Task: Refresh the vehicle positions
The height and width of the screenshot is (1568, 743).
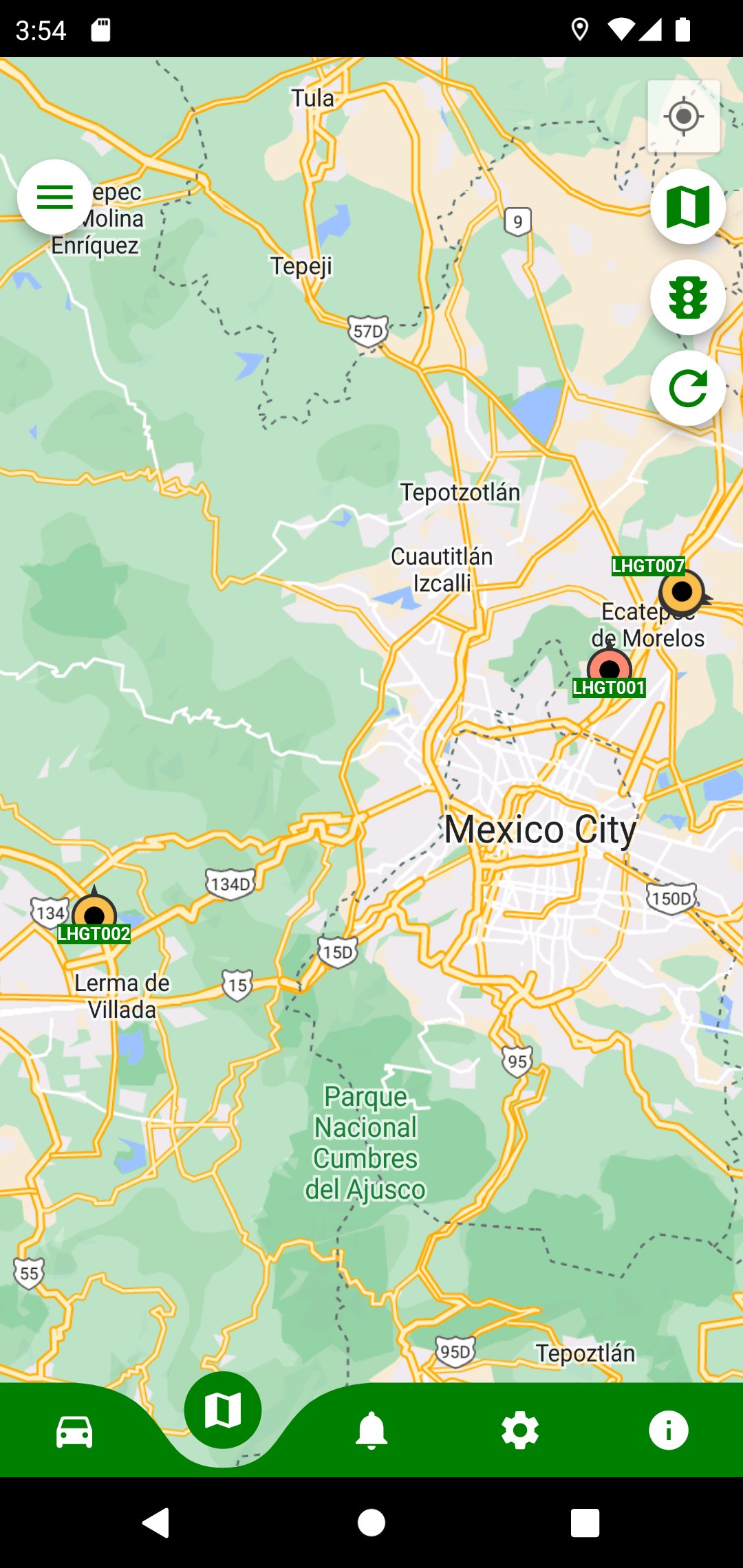Action: click(687, 389)
